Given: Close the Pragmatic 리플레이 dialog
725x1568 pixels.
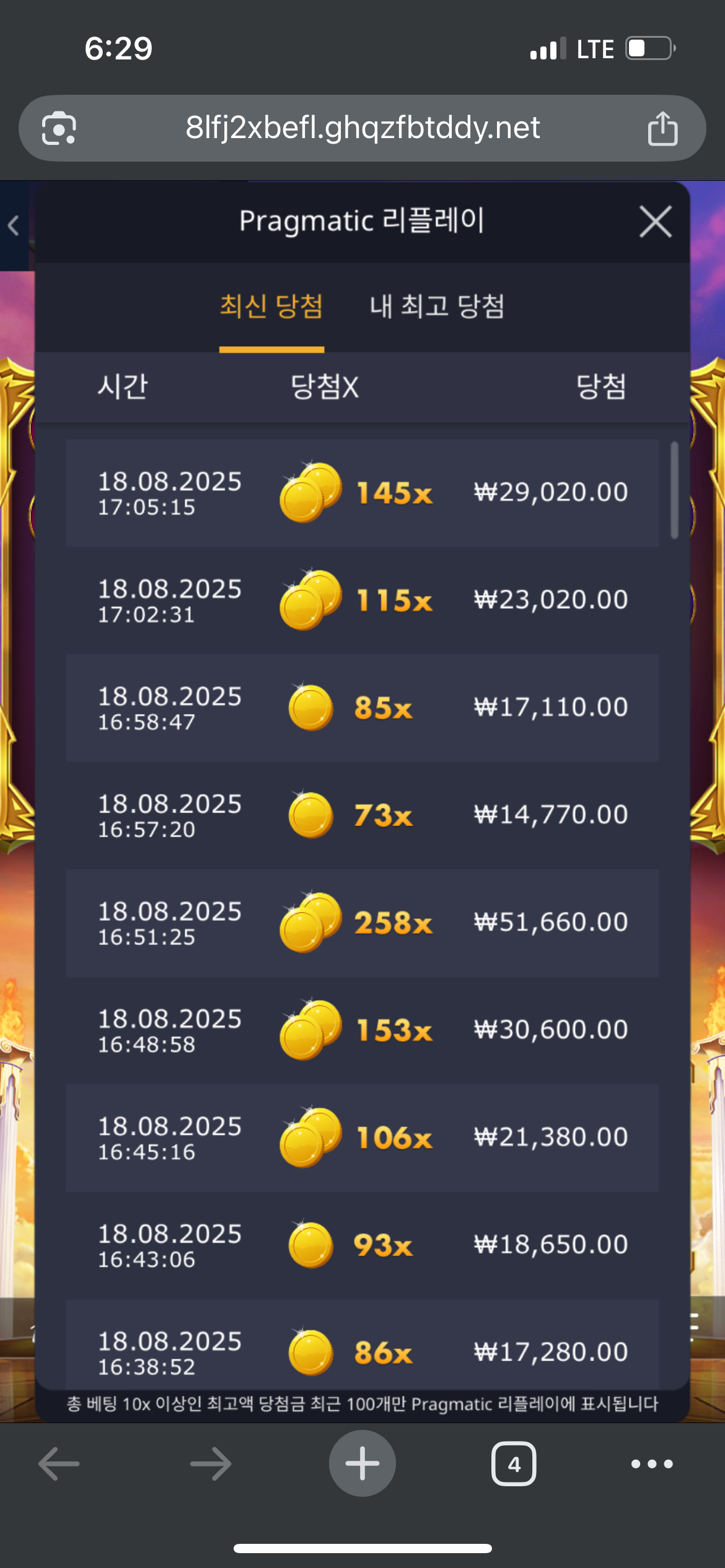Looking at the screenshot, I should pyautogui.click(x=655, y=222).
